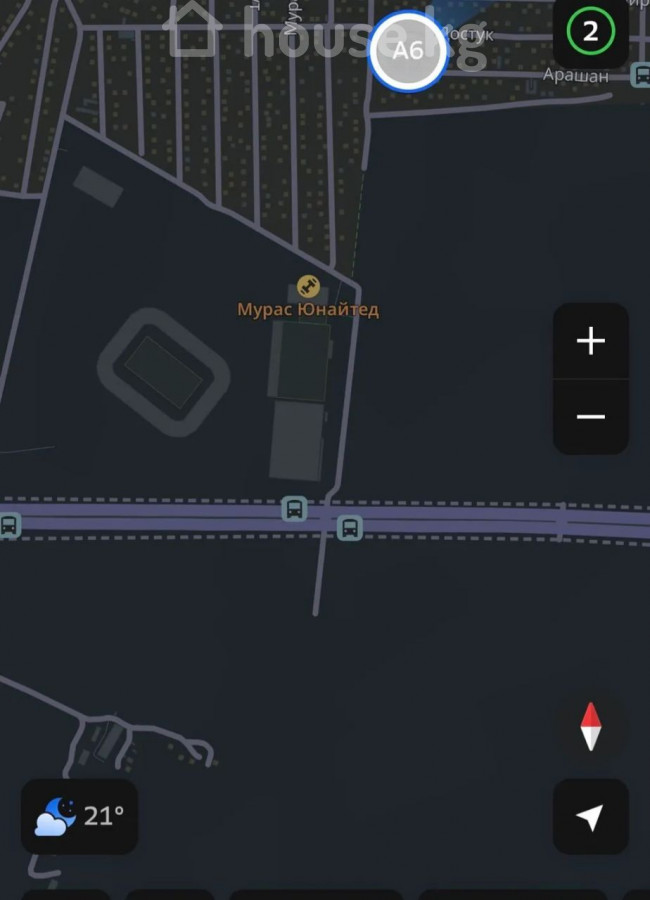Open the Мурас Юнайтед place marker

pos(308,287)
